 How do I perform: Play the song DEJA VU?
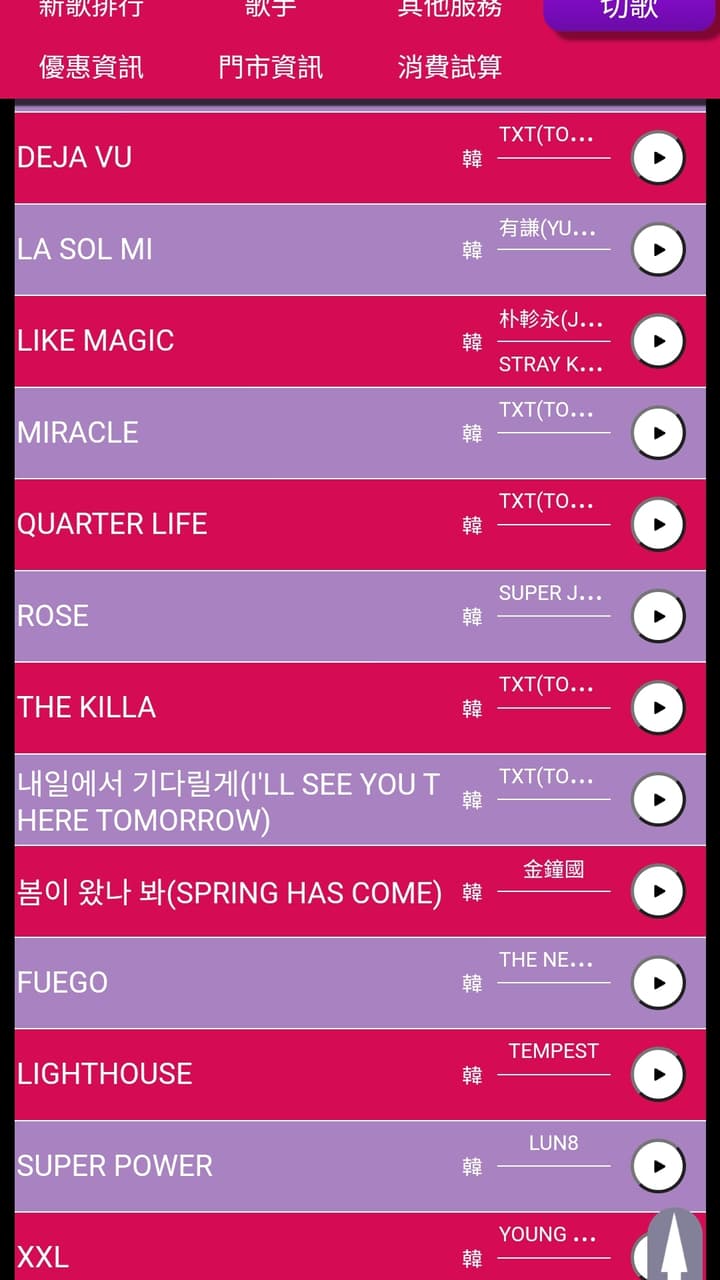pos(658,157)
